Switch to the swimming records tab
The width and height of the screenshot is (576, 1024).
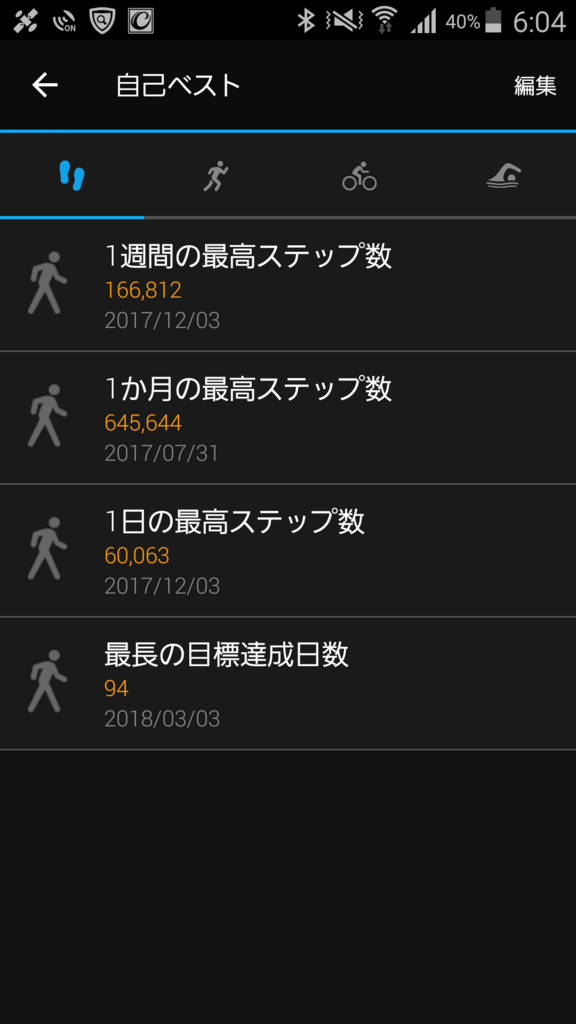[x=504, y=176]
